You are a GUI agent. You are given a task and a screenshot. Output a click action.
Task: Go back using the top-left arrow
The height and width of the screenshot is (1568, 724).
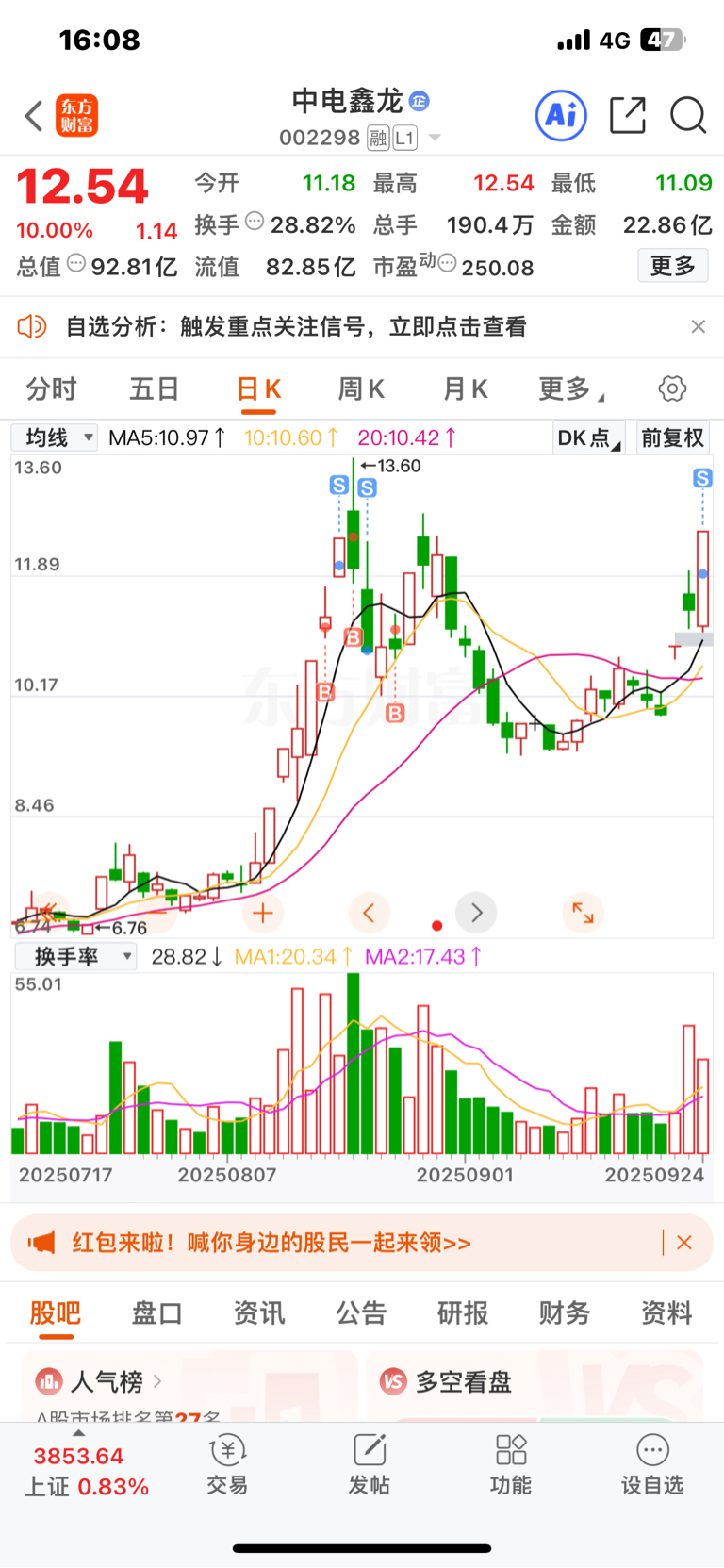click(x=34, y=116)
